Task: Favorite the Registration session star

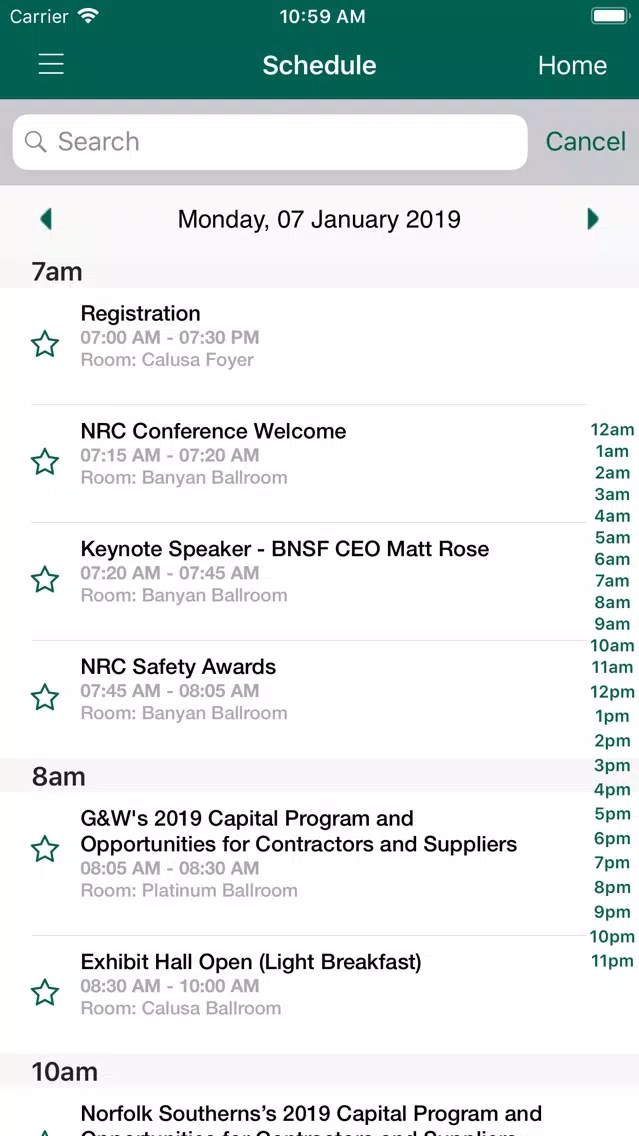Action: tap(45, 344)
